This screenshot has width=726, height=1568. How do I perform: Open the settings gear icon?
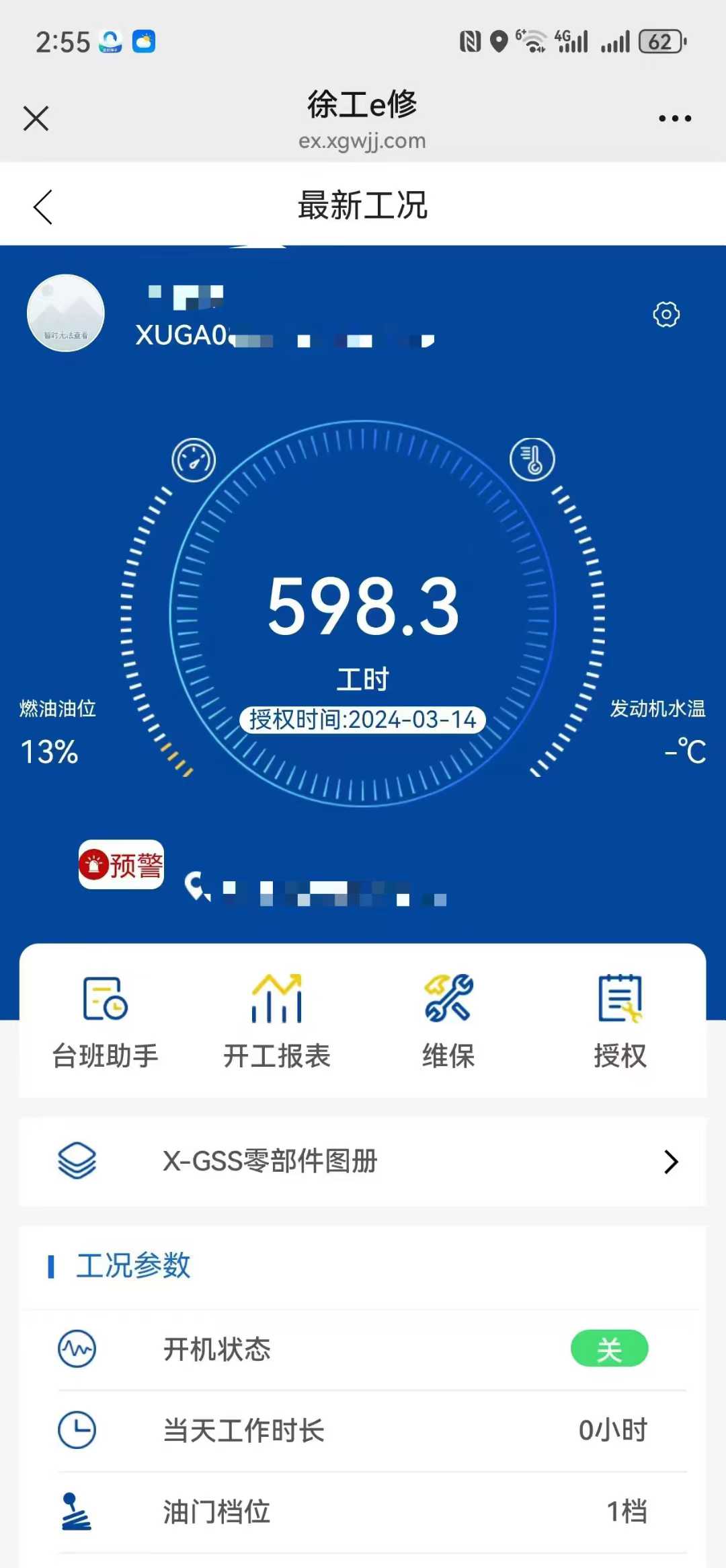[666, 314]
